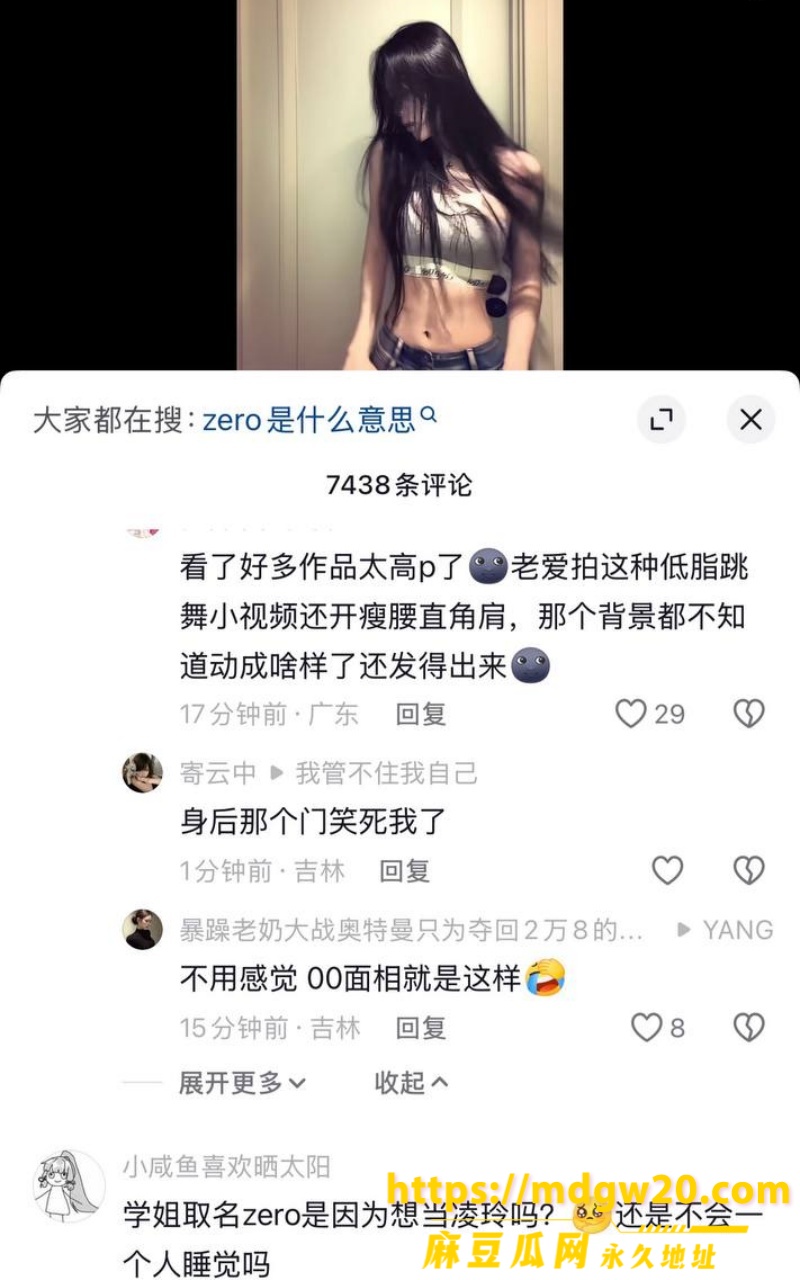Reply to the comment posted 15分钟前
The height and width of the screenshot is (1280, 800).
click(421, 1028)
